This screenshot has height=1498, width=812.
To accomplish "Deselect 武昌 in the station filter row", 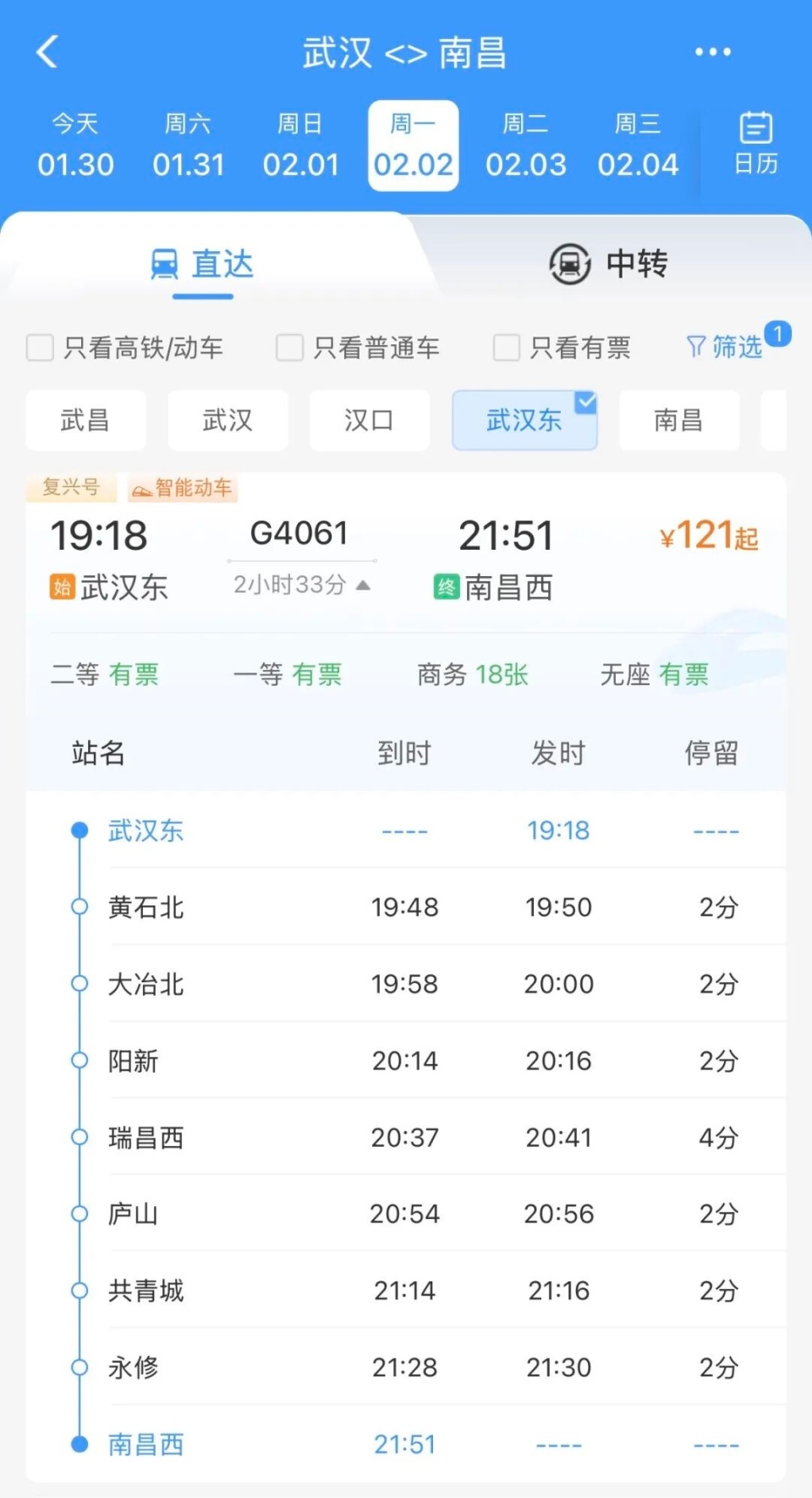I will 85,420.
